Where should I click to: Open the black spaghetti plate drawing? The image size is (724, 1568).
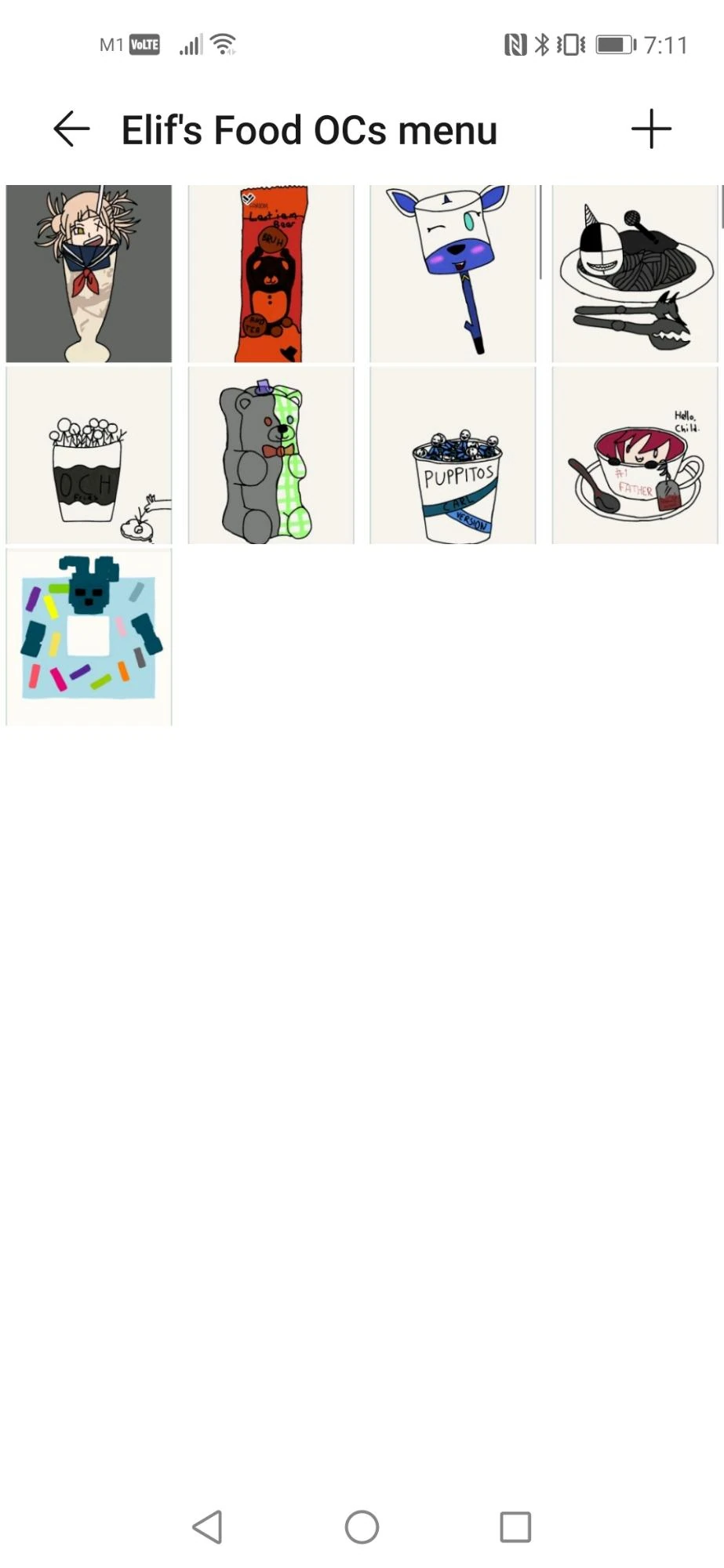coord(635,274)
